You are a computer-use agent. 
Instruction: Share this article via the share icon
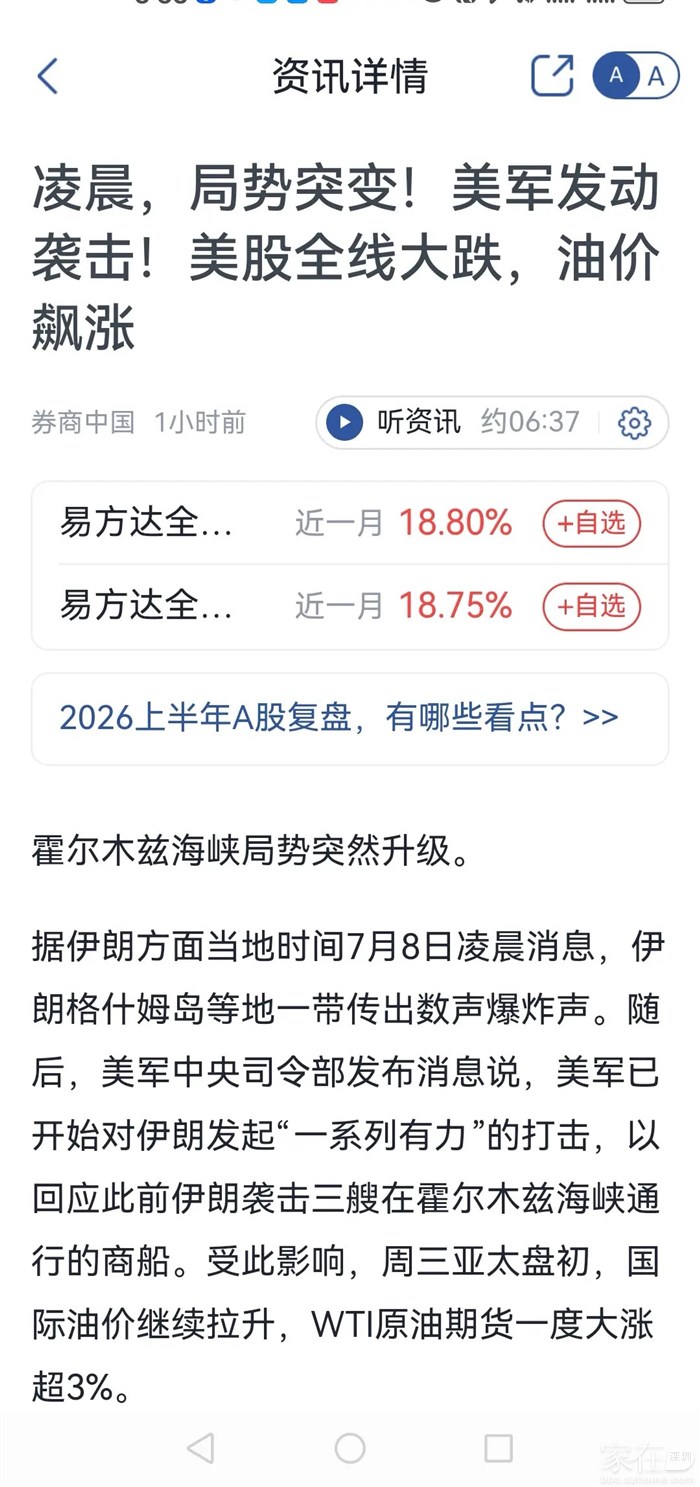point(552,76)
